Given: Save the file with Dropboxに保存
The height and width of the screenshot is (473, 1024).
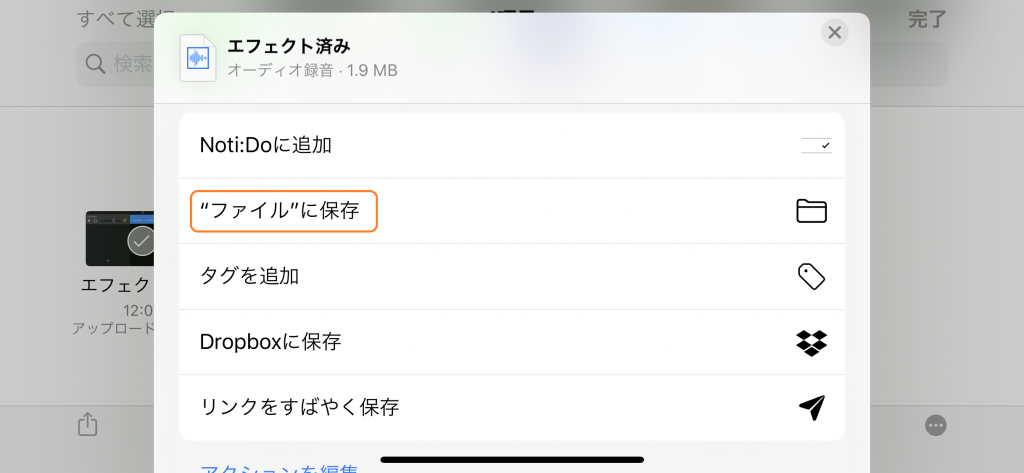Looking at the screenshot, I should pos(511,342).
